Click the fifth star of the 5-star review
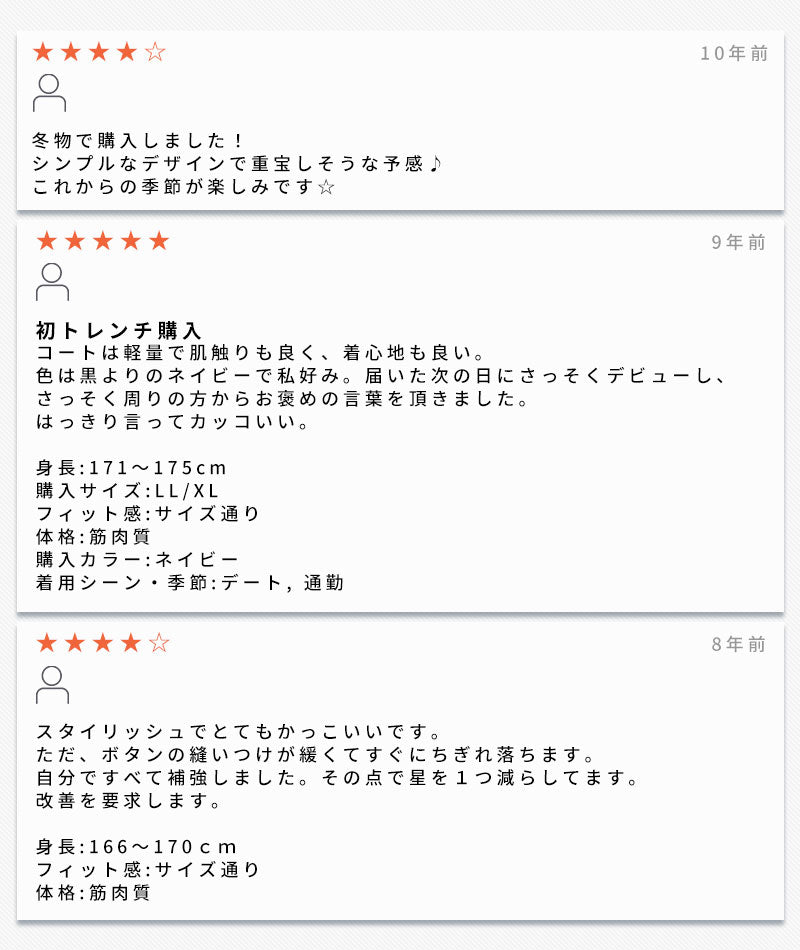The height and width of the screenshot is (950, 800). (160, 241)
